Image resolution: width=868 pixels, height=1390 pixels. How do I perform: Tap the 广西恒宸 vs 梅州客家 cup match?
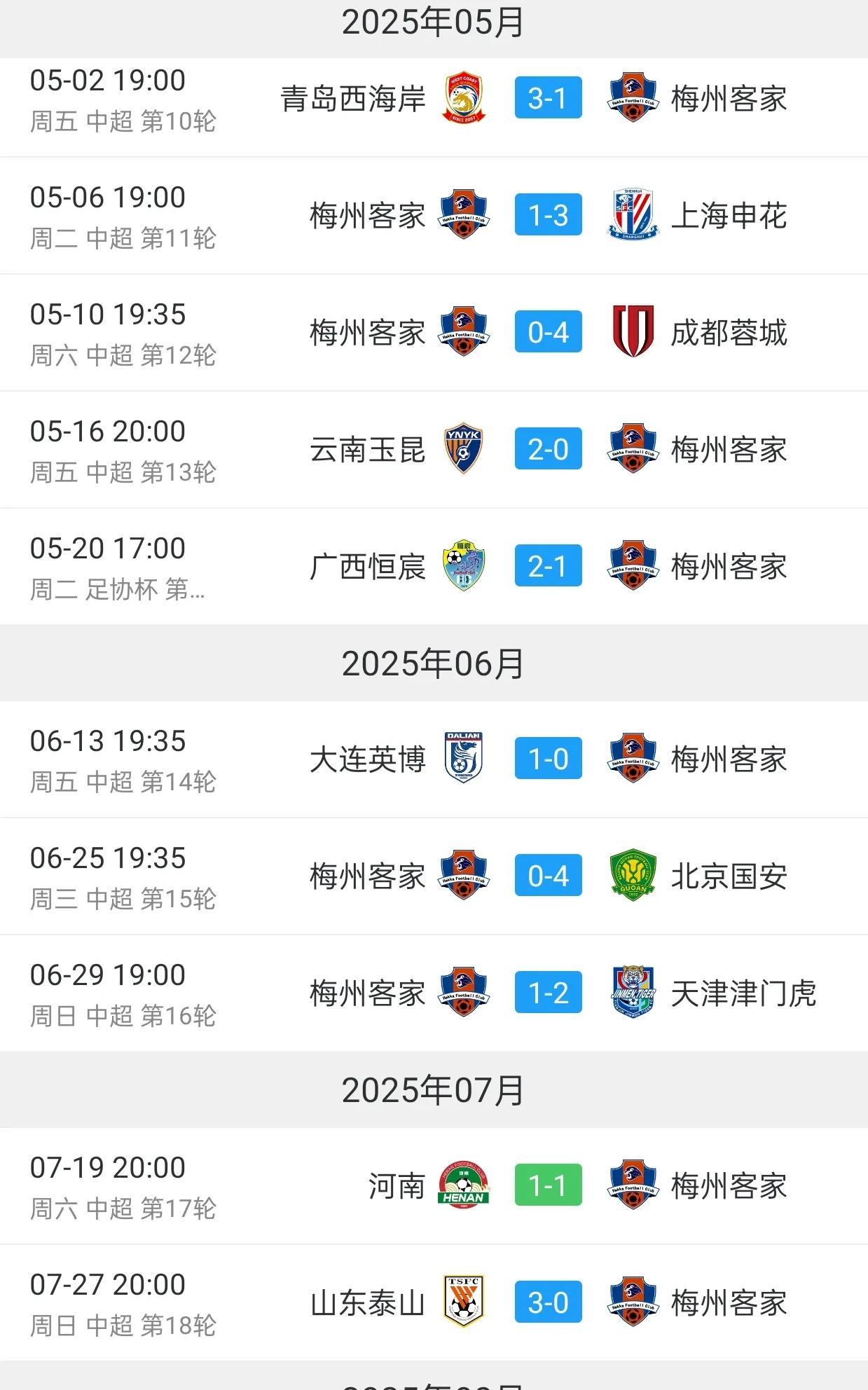(x=548, y=566)
